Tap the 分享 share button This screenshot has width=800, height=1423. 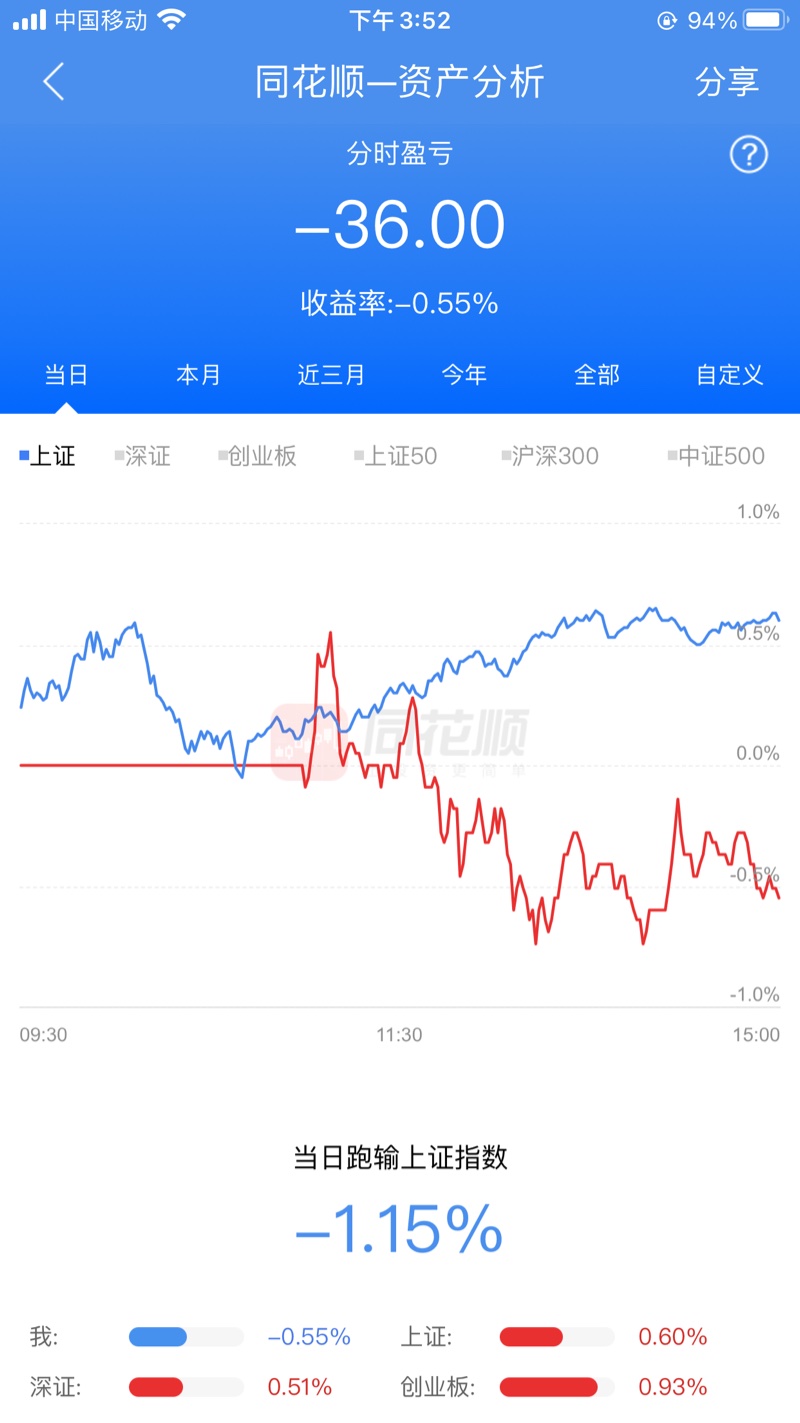pos(728,82)
